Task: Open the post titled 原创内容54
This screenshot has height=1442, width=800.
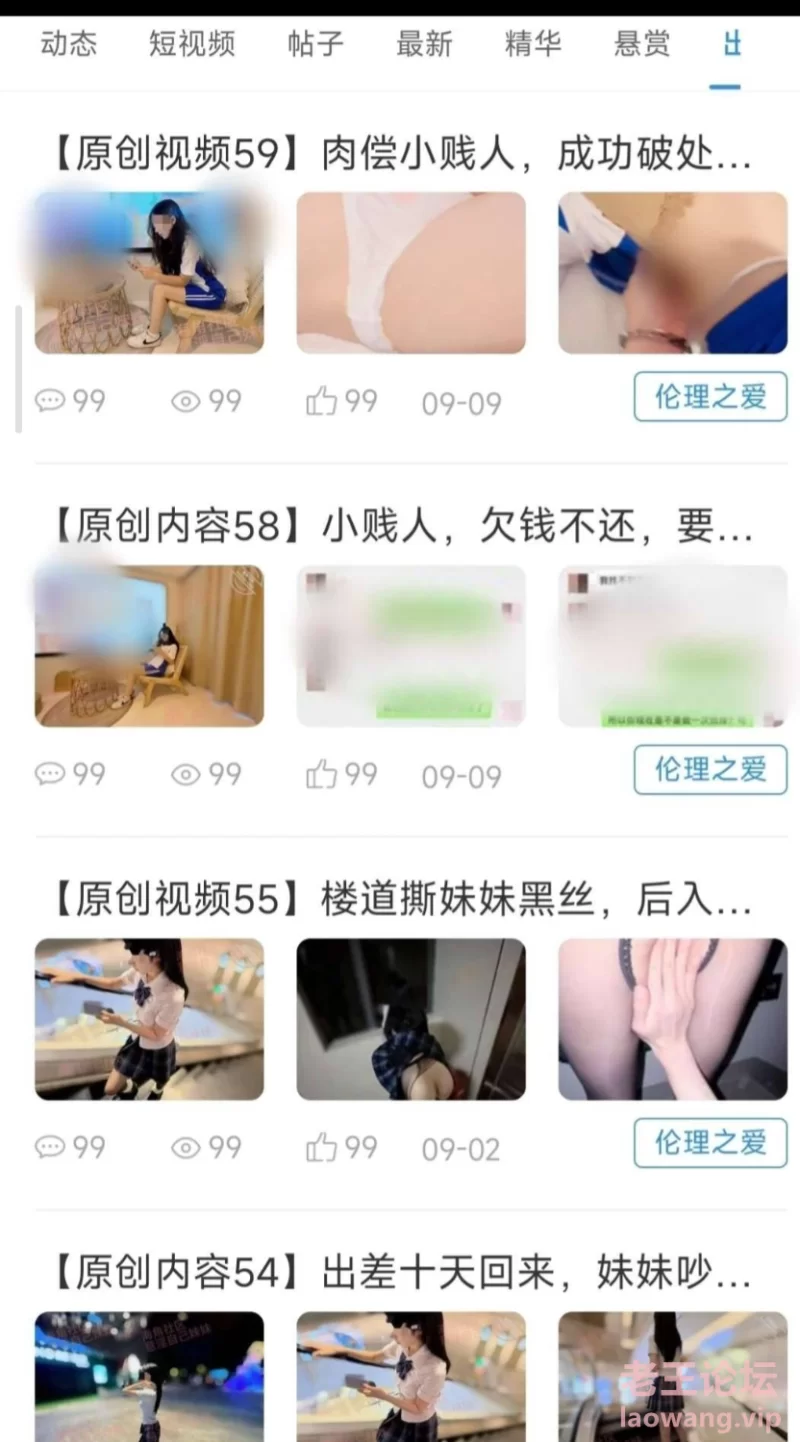Action: pyautogui.click(x=400, y=1273)
